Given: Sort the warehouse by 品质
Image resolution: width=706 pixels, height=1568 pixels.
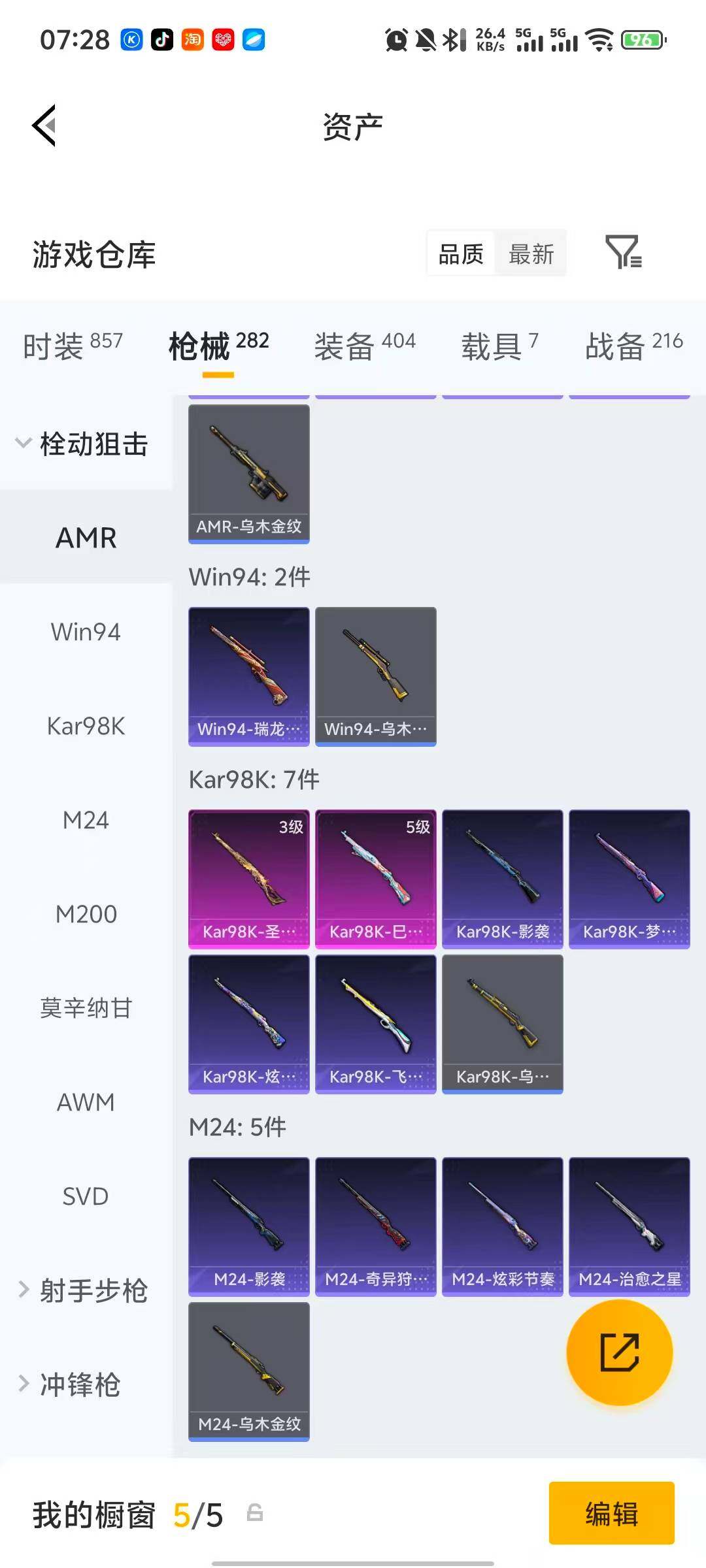Looking at the screenshot, I should click(x=461, y=253).
